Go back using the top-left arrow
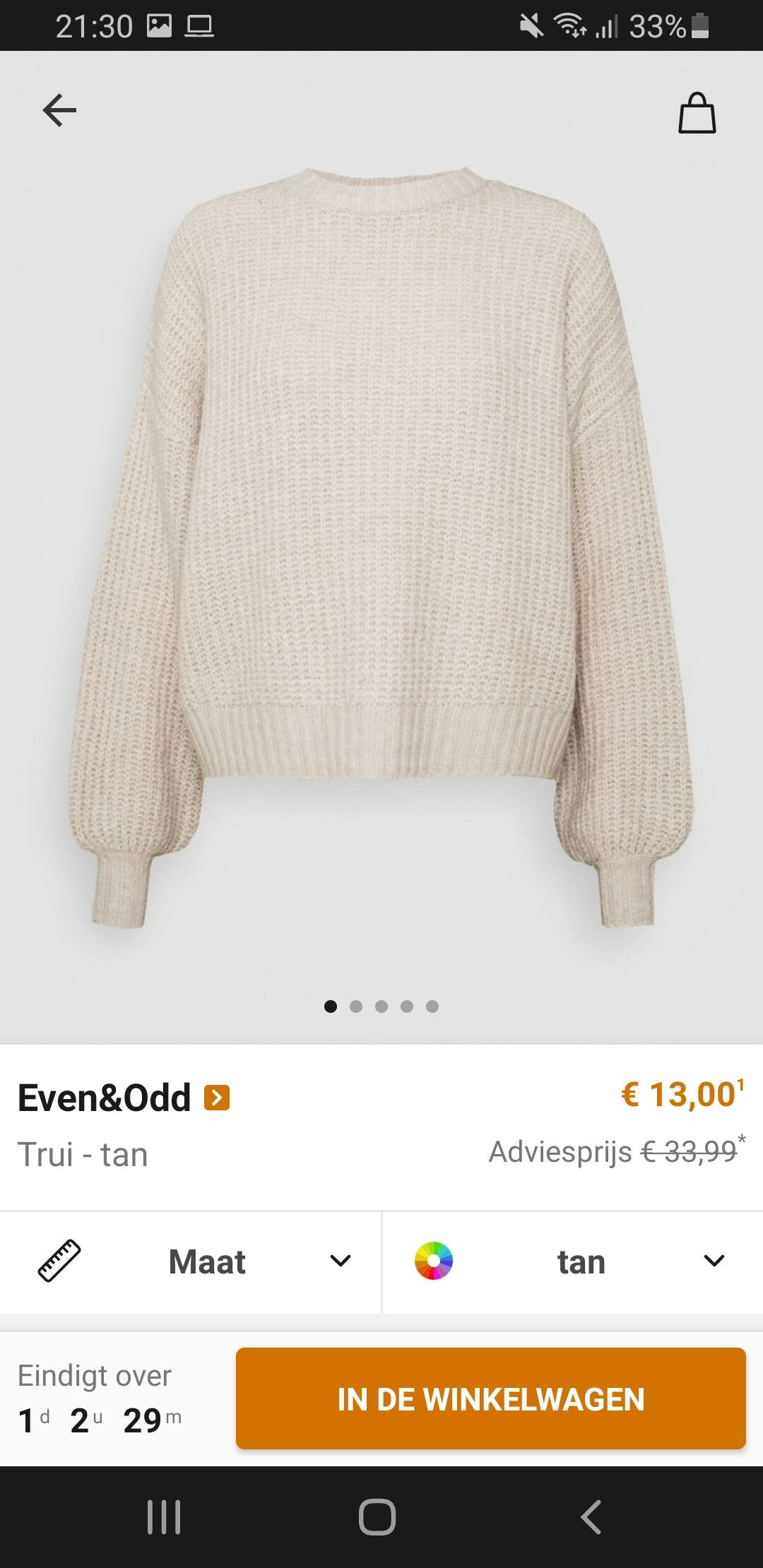Viewport: 763px width, 1568px height. pos(59,111)
